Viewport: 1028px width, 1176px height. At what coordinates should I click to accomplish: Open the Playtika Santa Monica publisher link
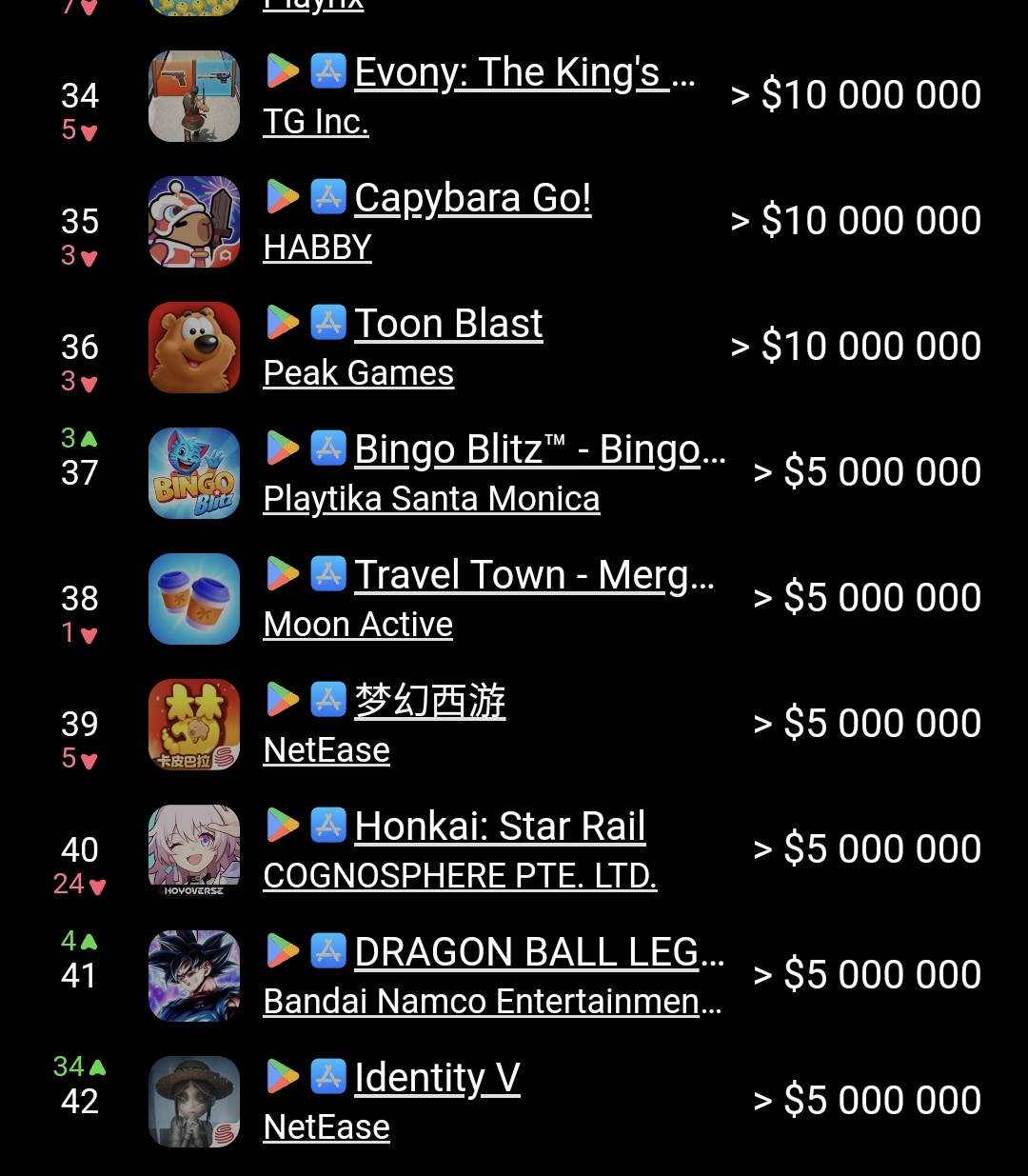click(x=431, y=499)
